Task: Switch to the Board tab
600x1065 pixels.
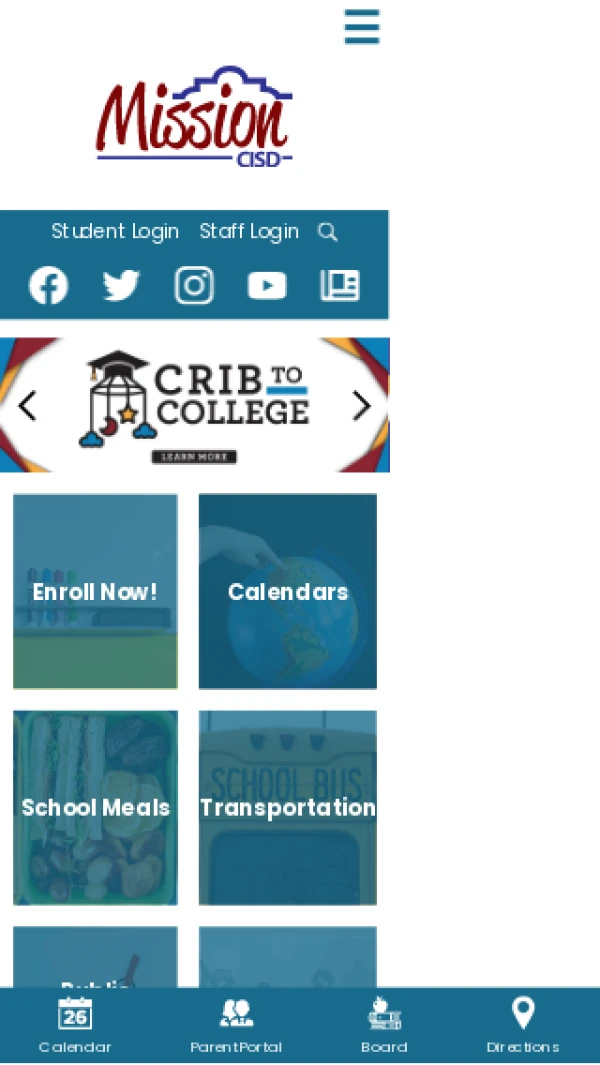Action: (384, 1026)
